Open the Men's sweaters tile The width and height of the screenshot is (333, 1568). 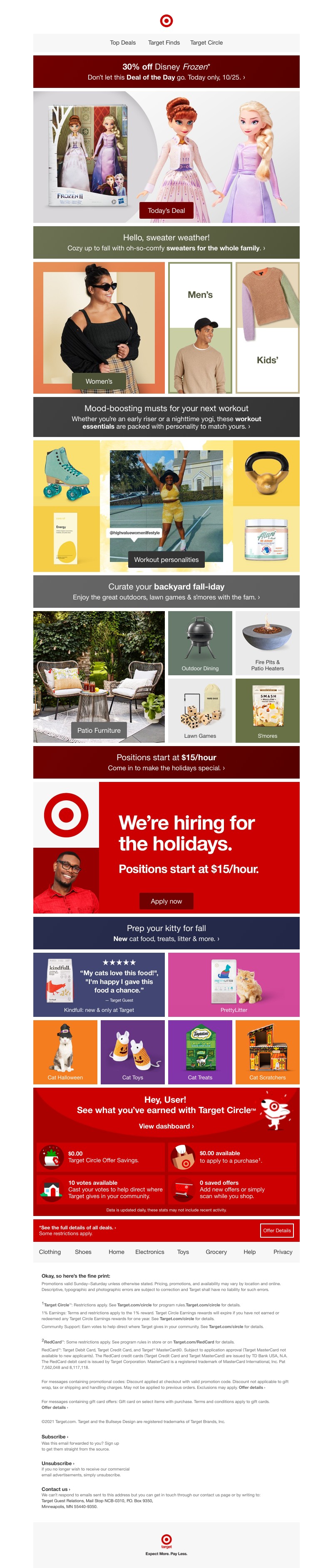coord(200,327)
